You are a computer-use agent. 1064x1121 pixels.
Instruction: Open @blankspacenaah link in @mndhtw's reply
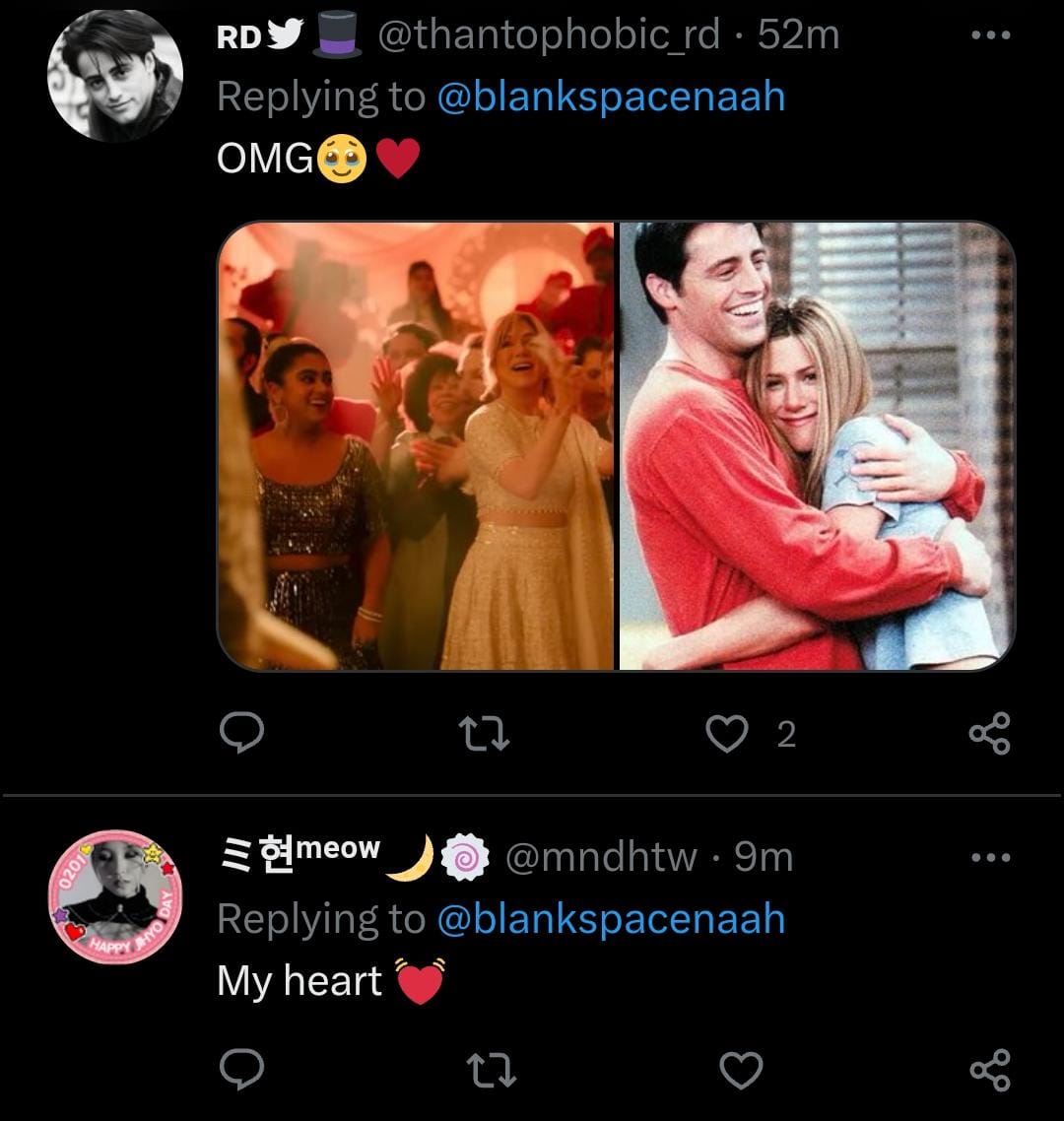(x=610, y=918)
